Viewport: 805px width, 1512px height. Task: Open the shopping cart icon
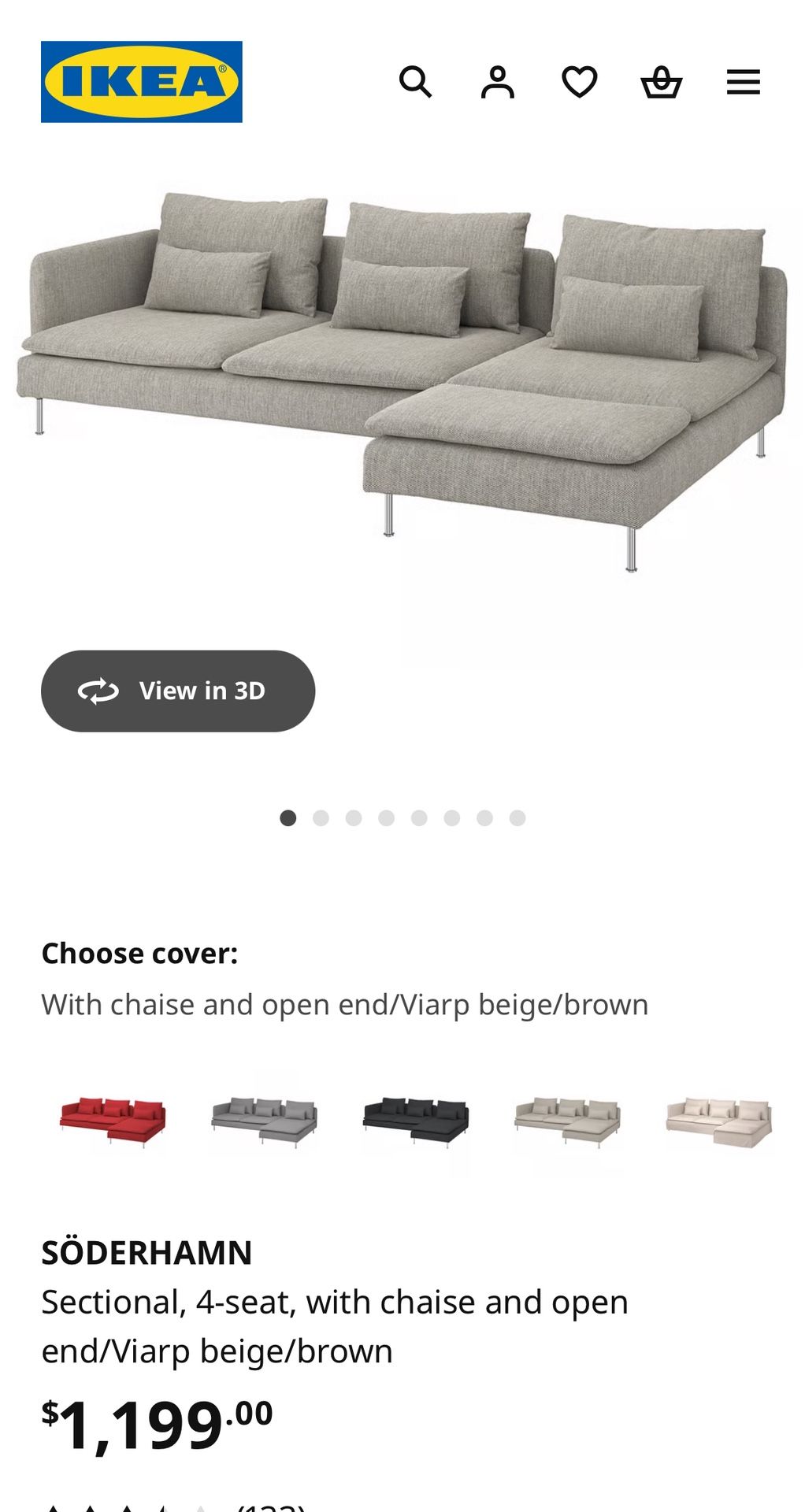click(662, 81)
